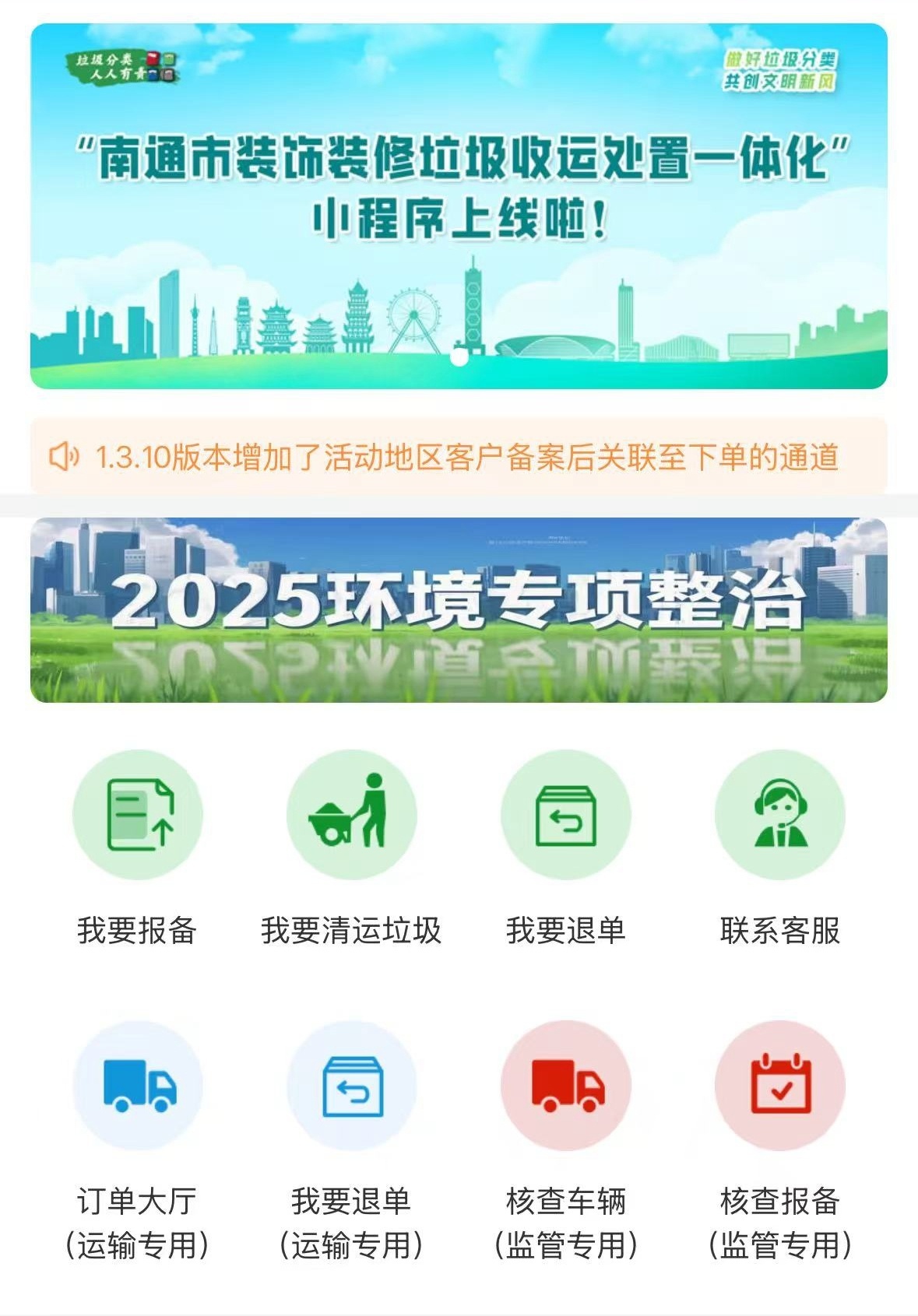Open the 2025环境专项整治 banner
Screen dimensions: 918x1316
pos(459,610)
